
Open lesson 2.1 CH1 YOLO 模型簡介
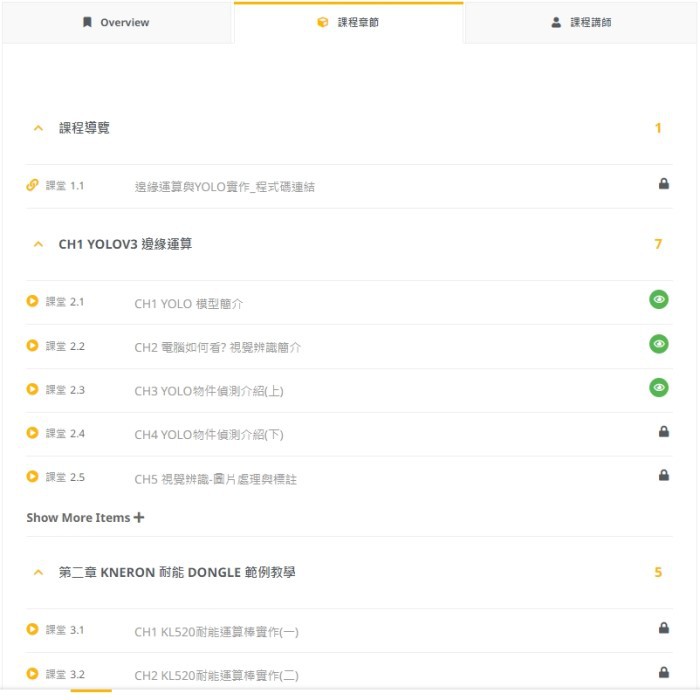188,303
